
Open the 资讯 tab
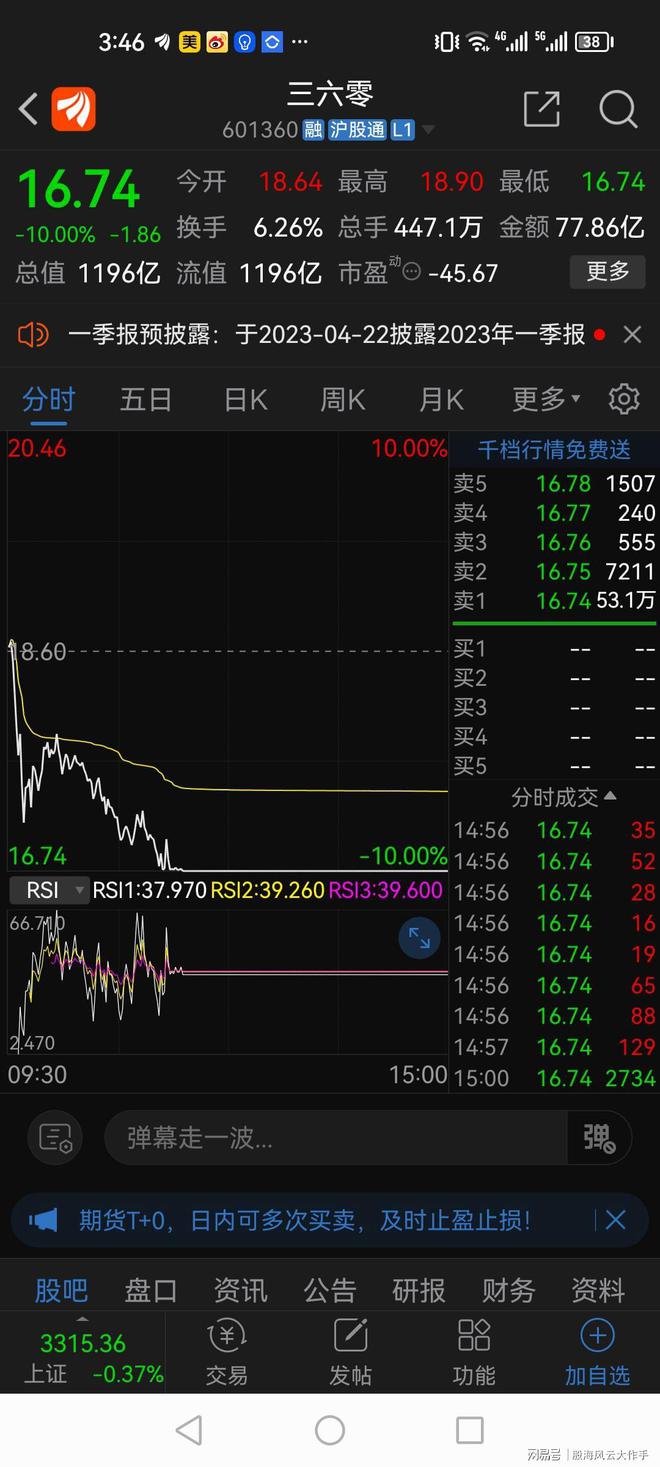tap(240, 1290)
